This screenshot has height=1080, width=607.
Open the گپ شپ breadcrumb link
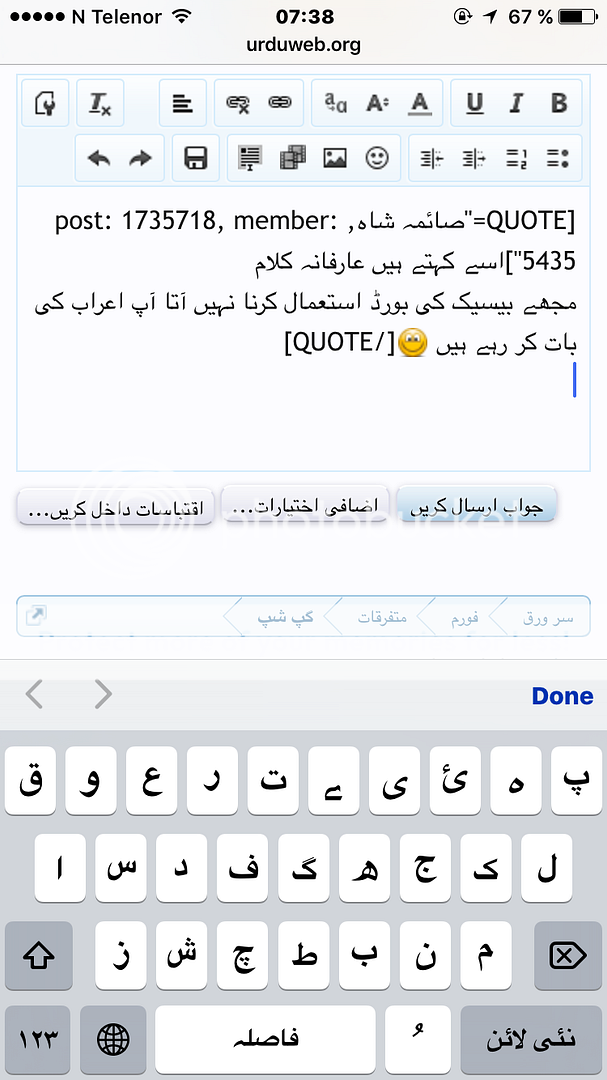(286, 617)
